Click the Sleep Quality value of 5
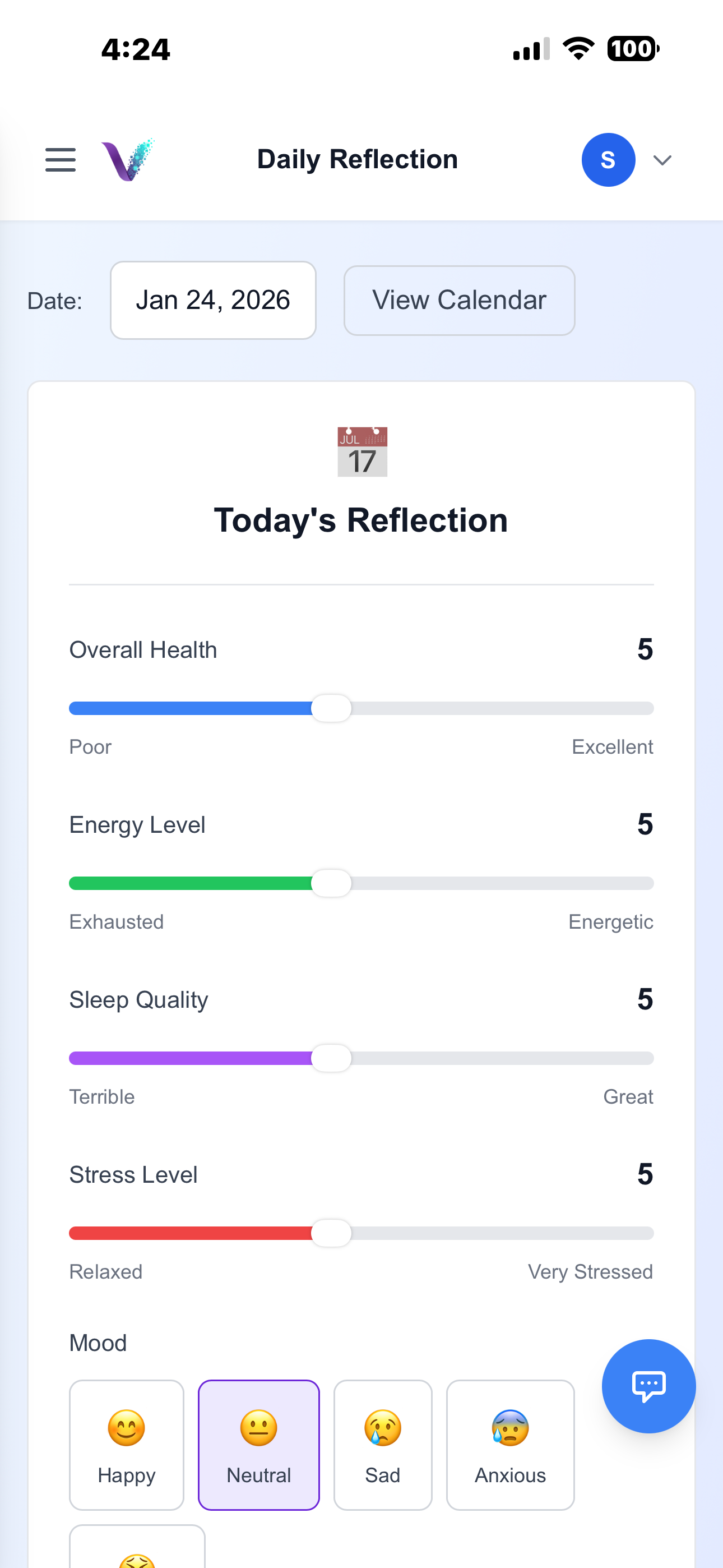 (645, 999)
